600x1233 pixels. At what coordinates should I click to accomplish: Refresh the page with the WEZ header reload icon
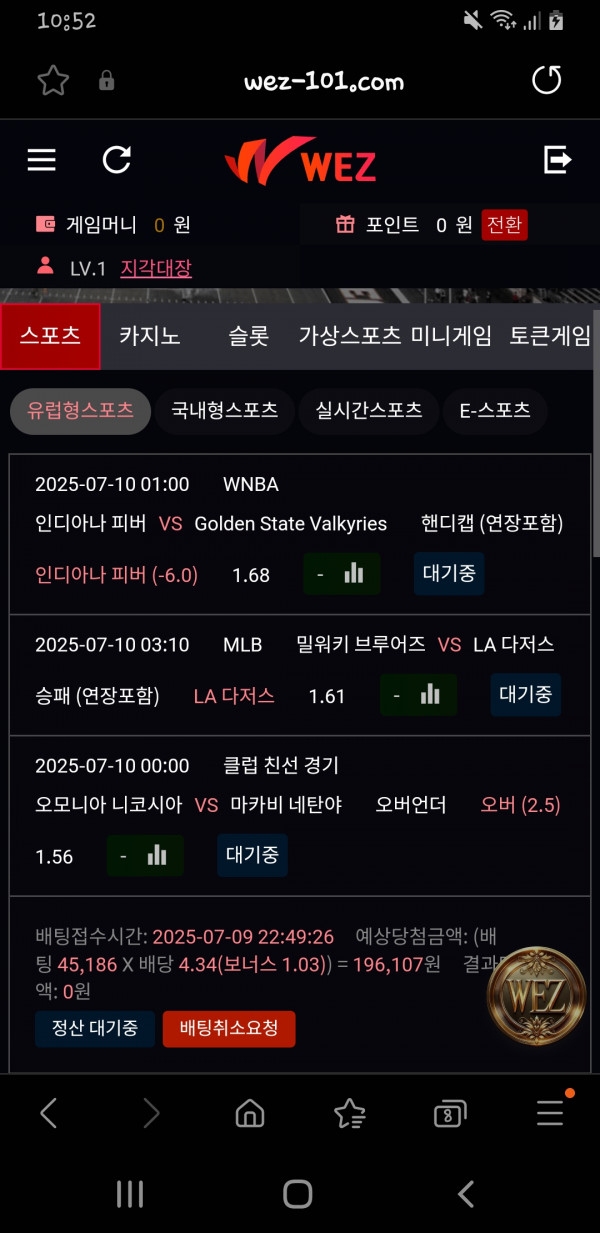pyautogui.click(x=117, y=160)
